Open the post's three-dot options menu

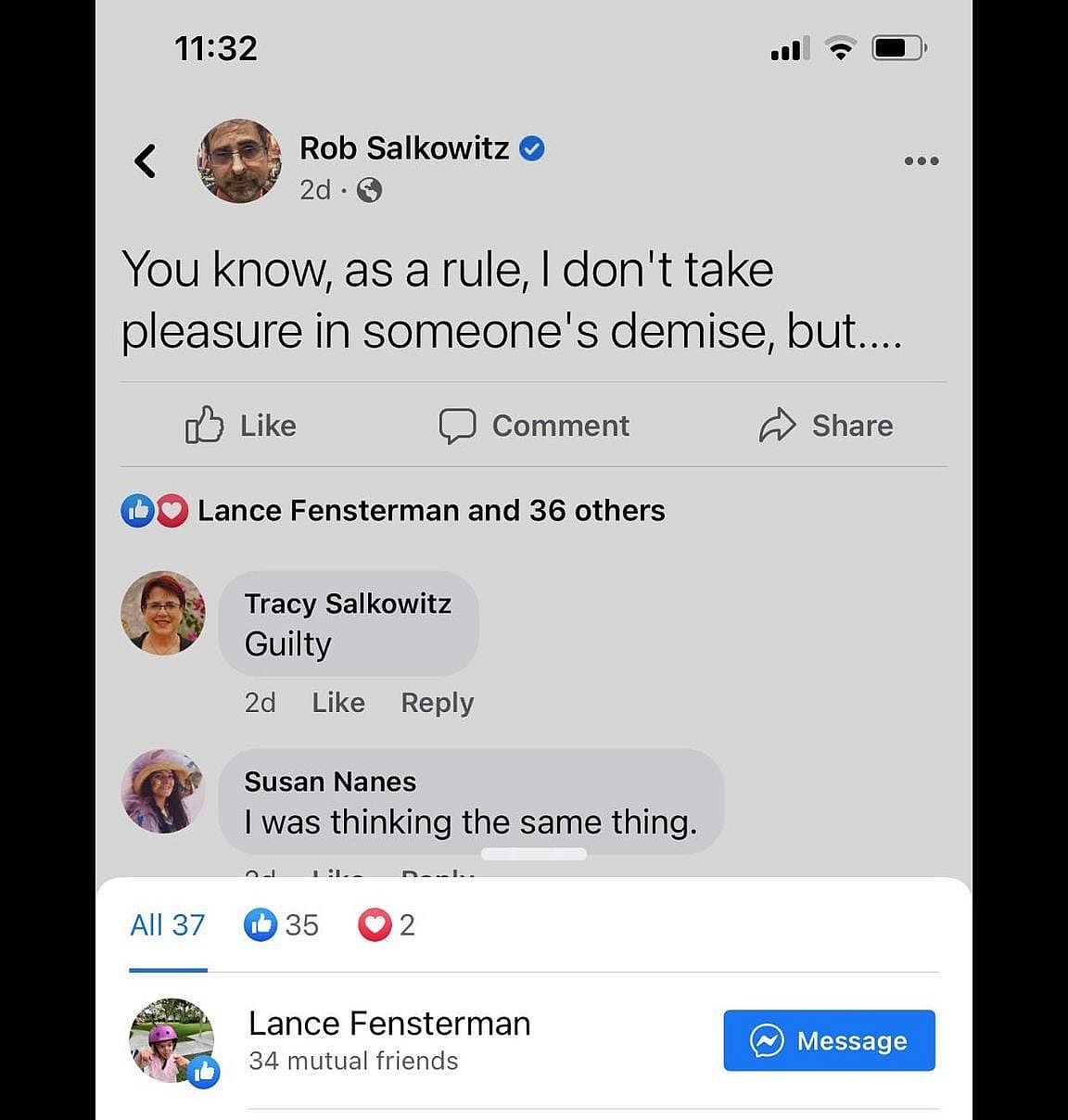coord(921,161)
